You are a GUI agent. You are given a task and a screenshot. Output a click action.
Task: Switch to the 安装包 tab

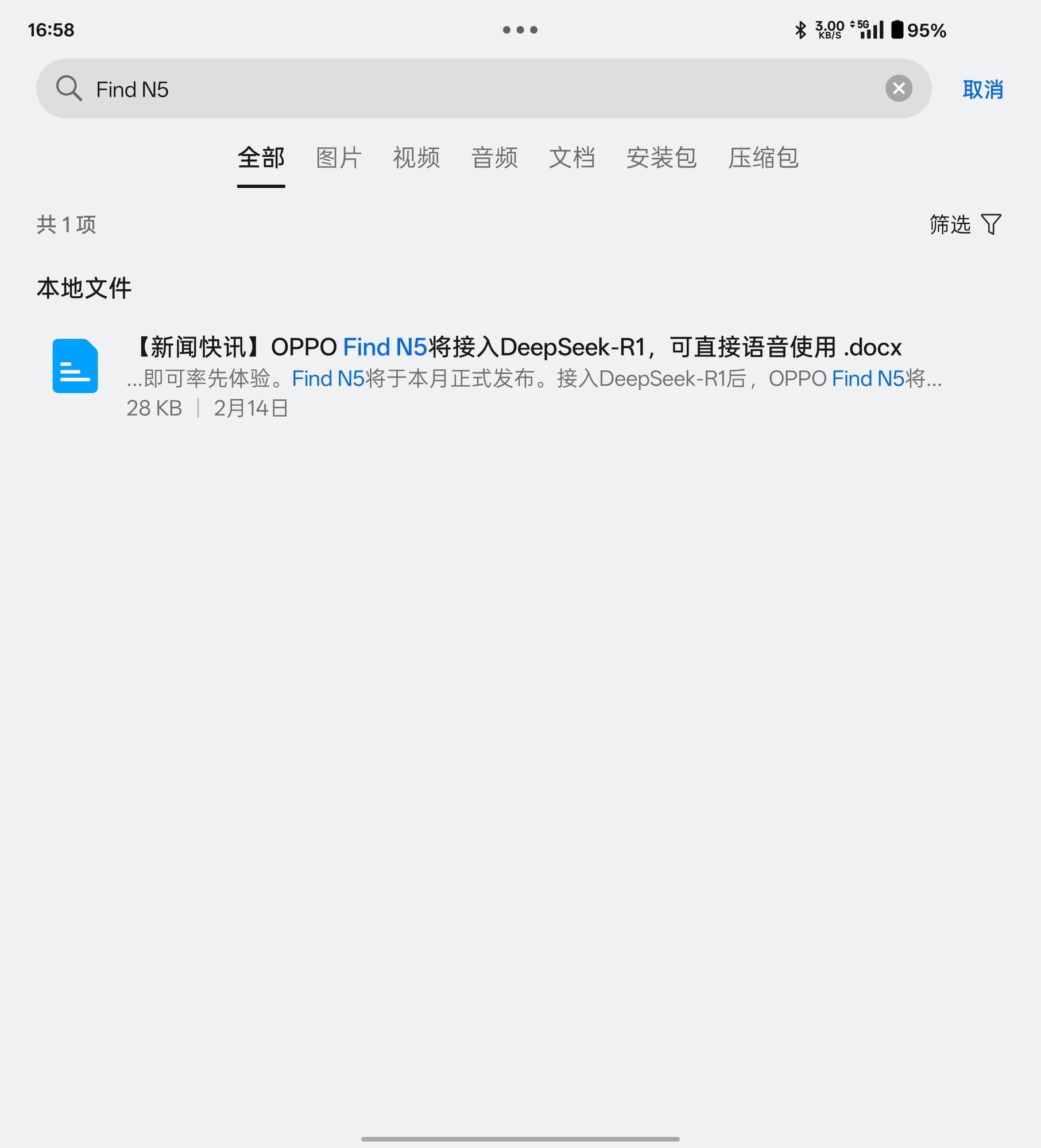click(x=661, y=158)
